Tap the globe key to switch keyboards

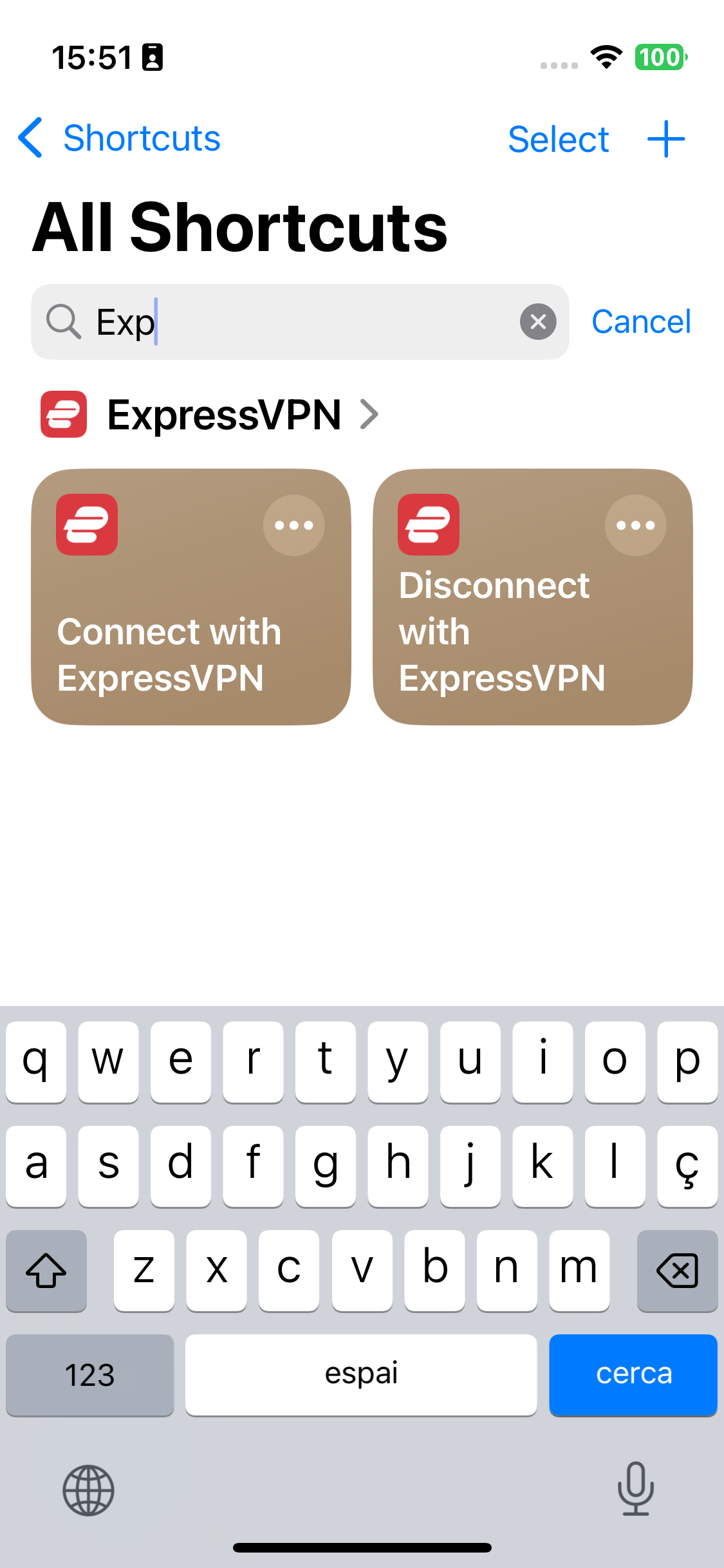pos(88,1491)
